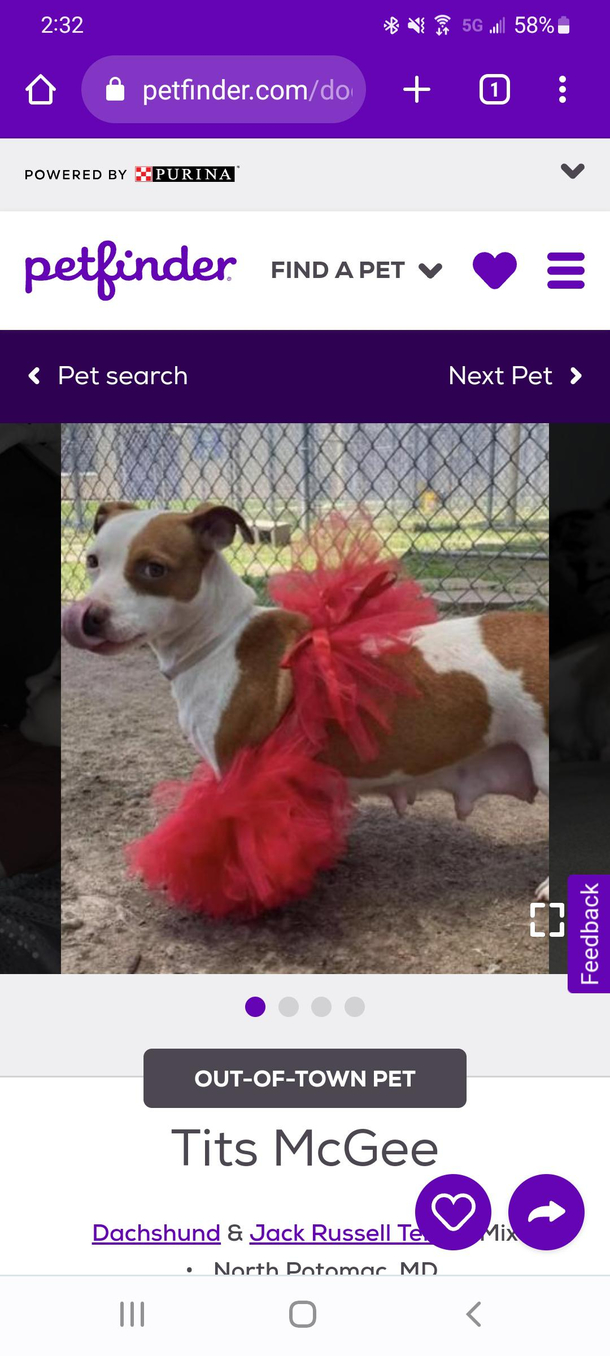Open favorites heart in the header
Image resolution: width=610 pixels, height=1356 pixels.
point(494,270)
